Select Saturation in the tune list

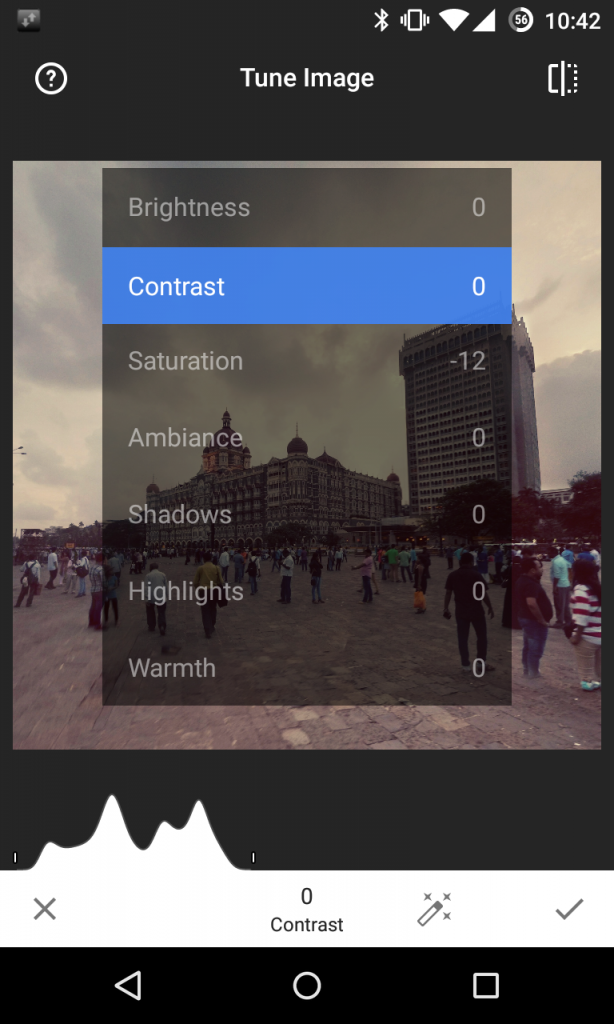coord(307,361)
